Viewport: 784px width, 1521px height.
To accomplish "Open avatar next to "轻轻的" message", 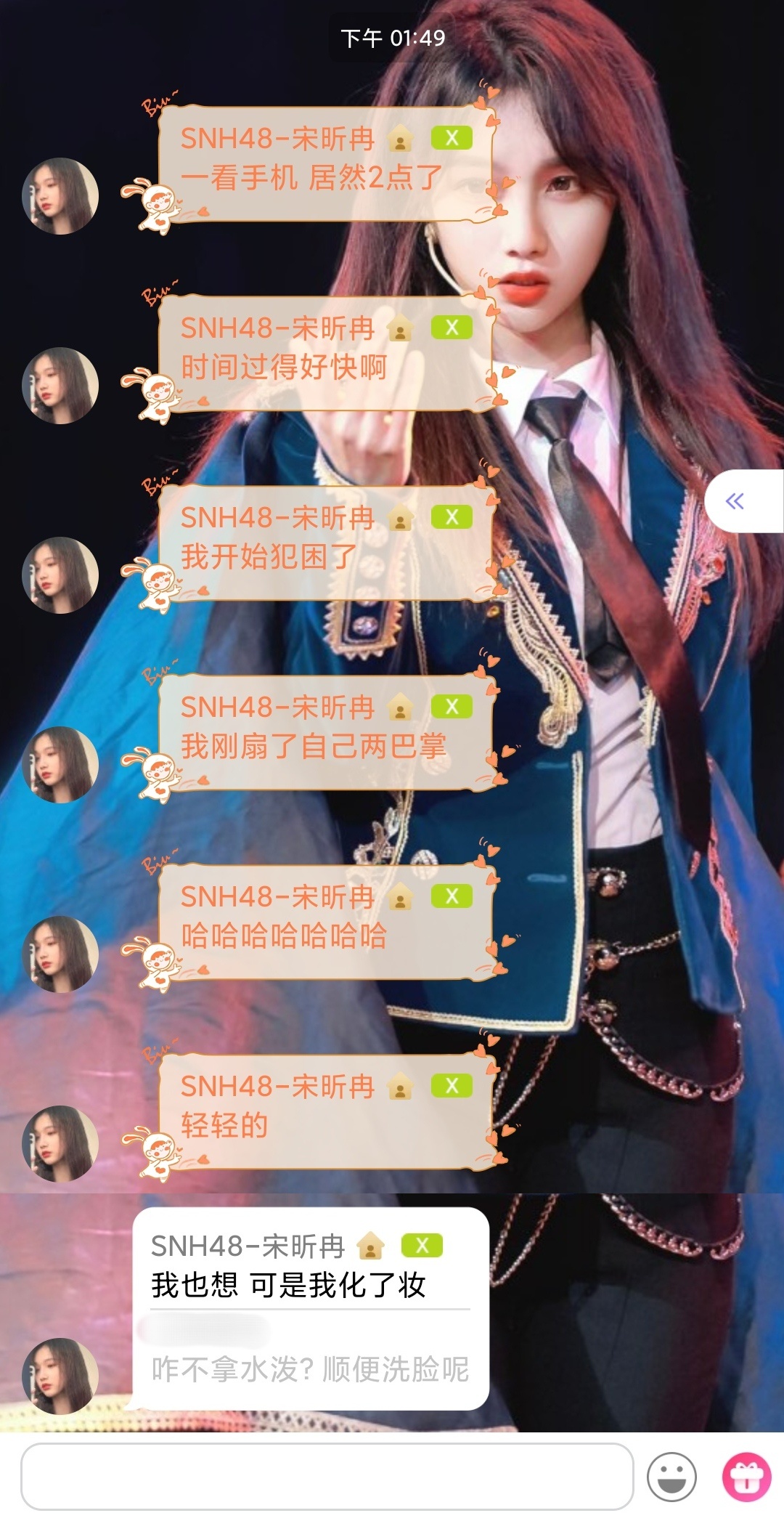I will (x=60, y=1144).
